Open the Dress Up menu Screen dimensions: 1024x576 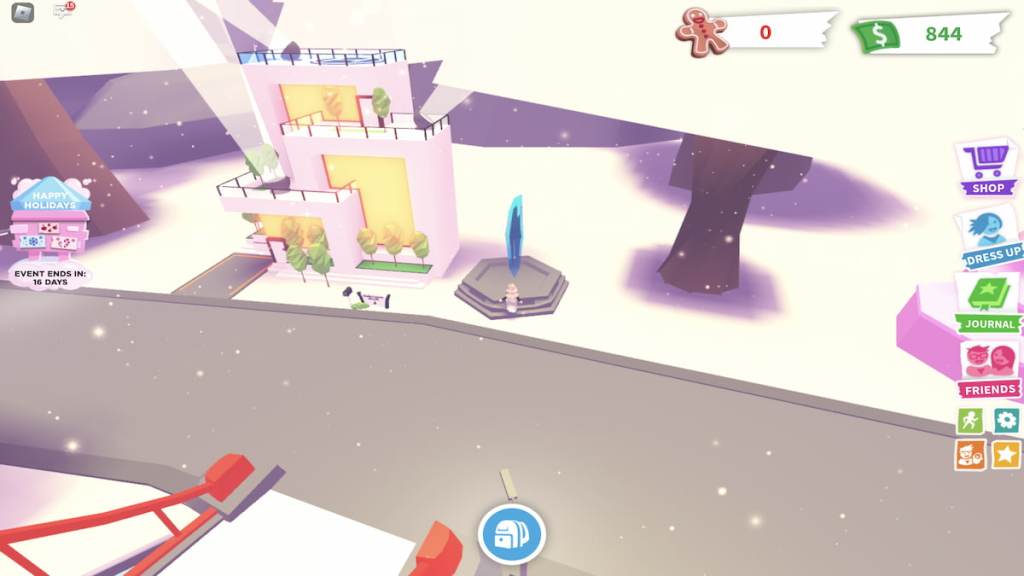pyautogui.click(x=991, y=237)
